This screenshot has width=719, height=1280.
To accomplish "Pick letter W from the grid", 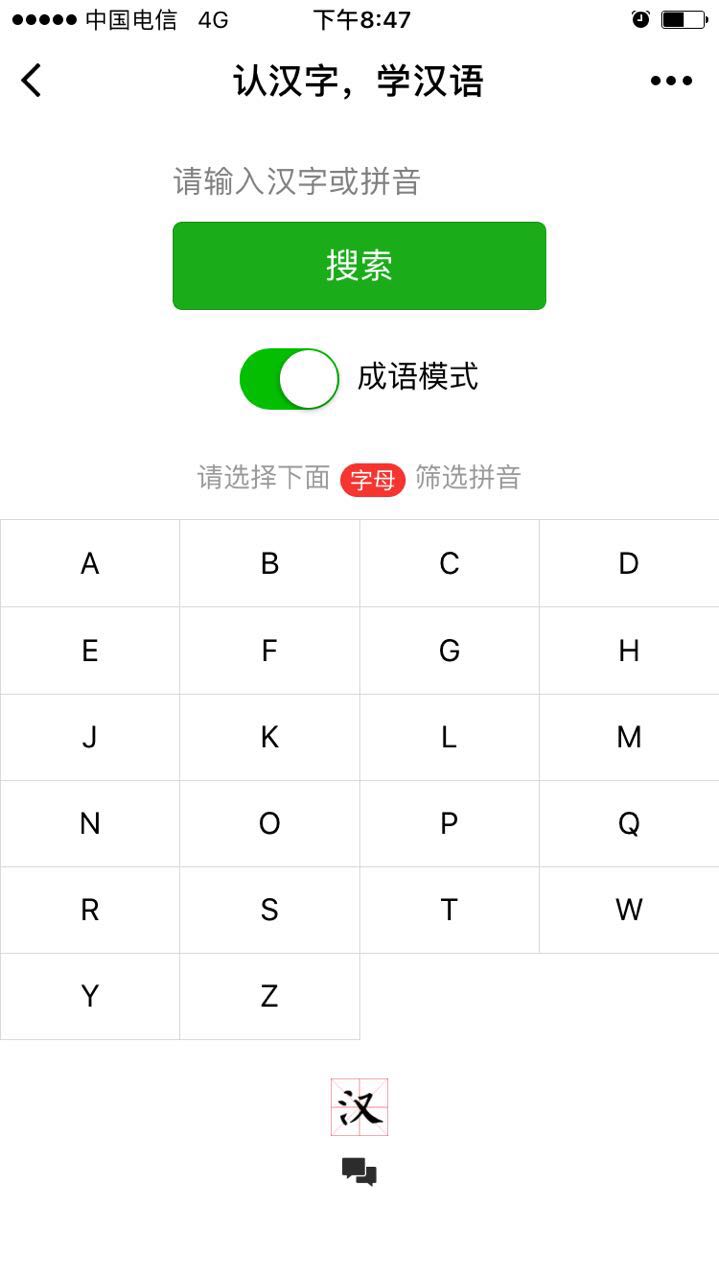I will (x=628, y=910).
